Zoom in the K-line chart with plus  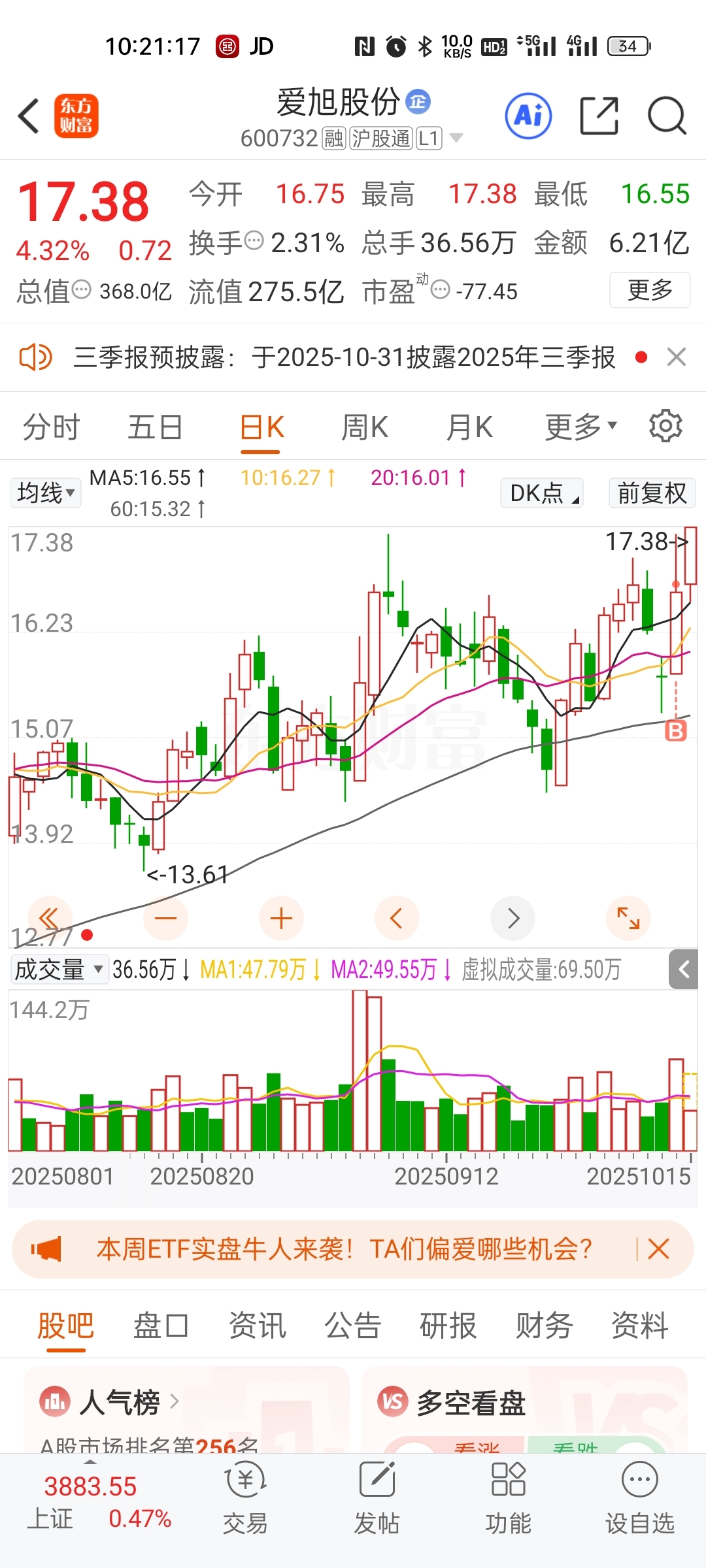pos(281,919)
